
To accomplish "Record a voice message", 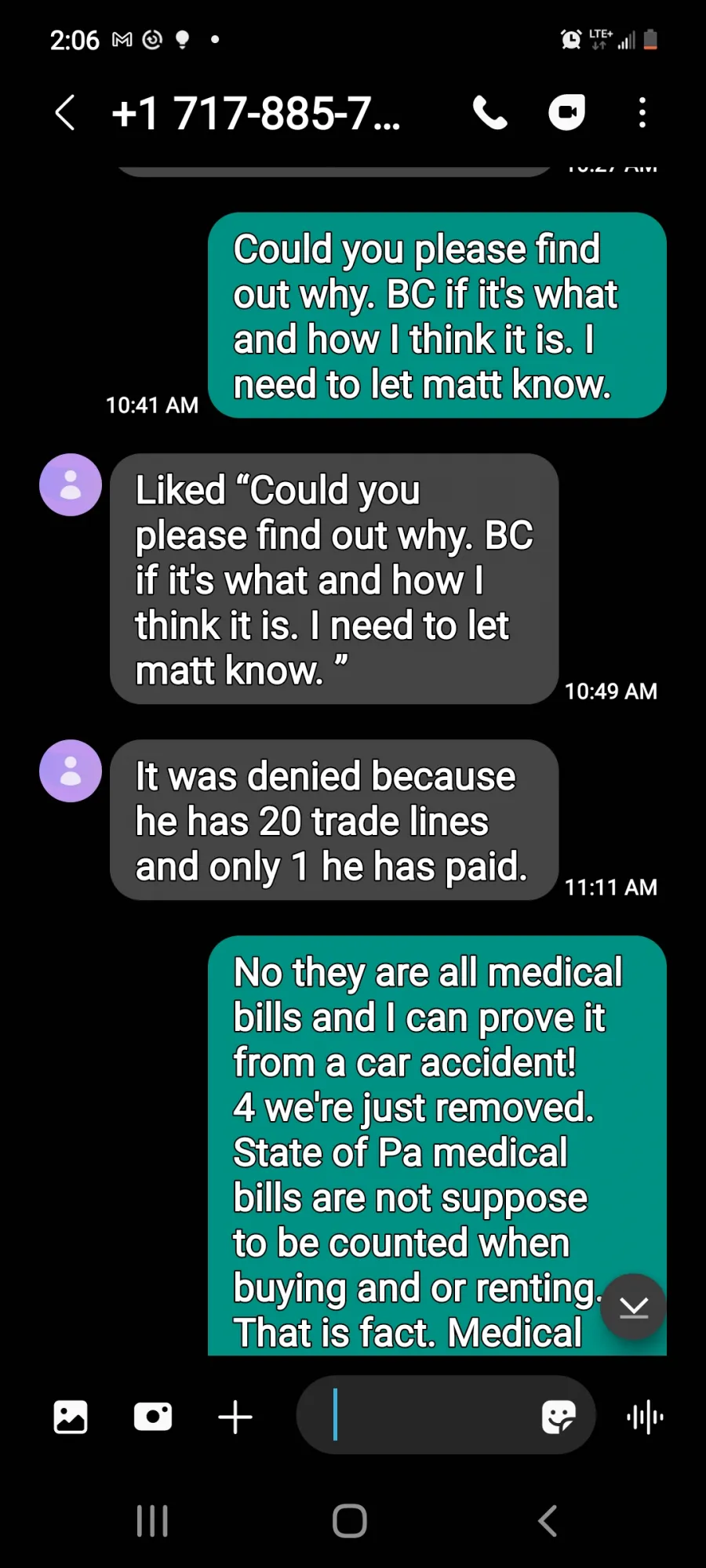I will click(645, 1417).
